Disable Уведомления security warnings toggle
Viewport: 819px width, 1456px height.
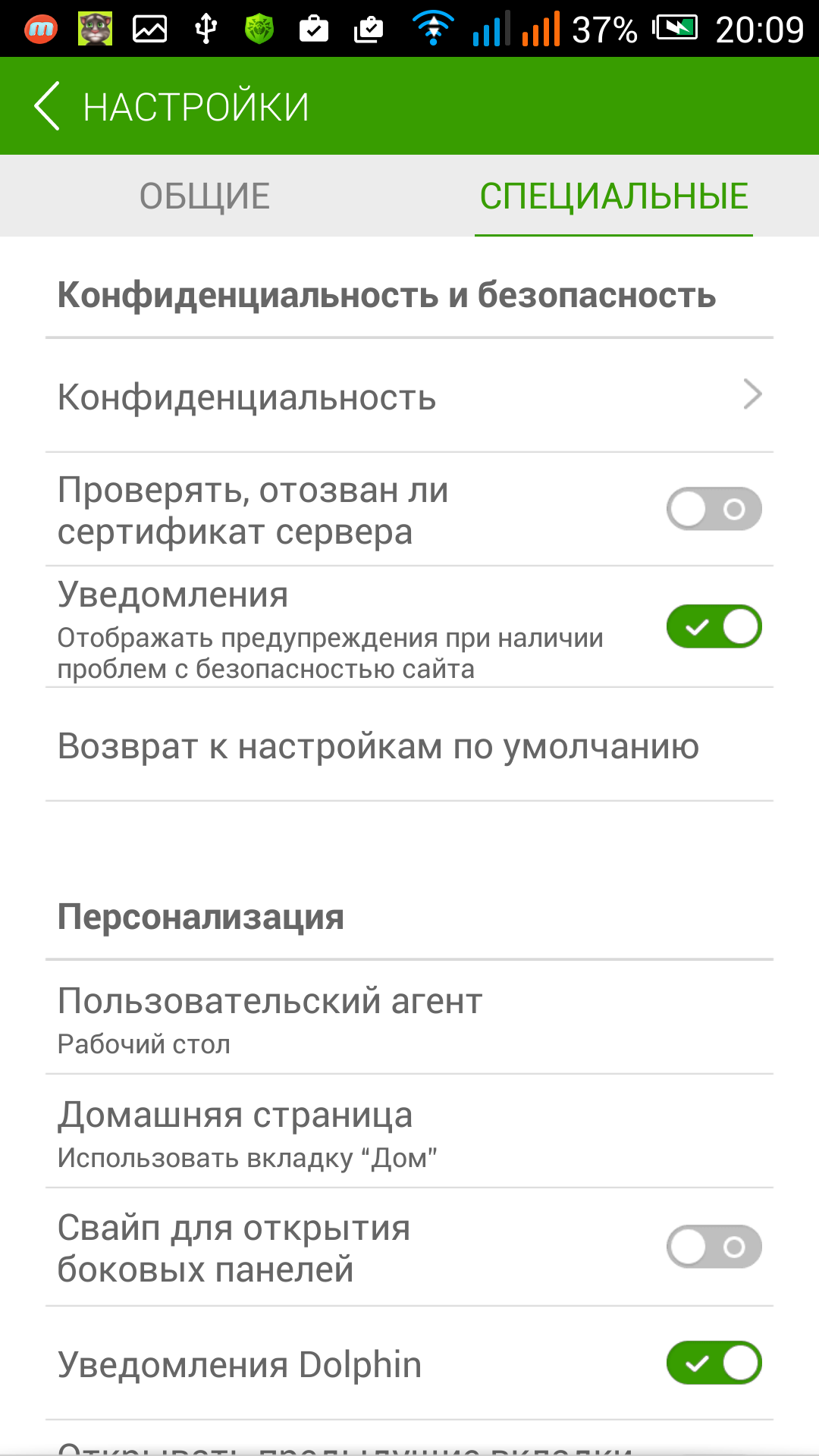[714, 626]
